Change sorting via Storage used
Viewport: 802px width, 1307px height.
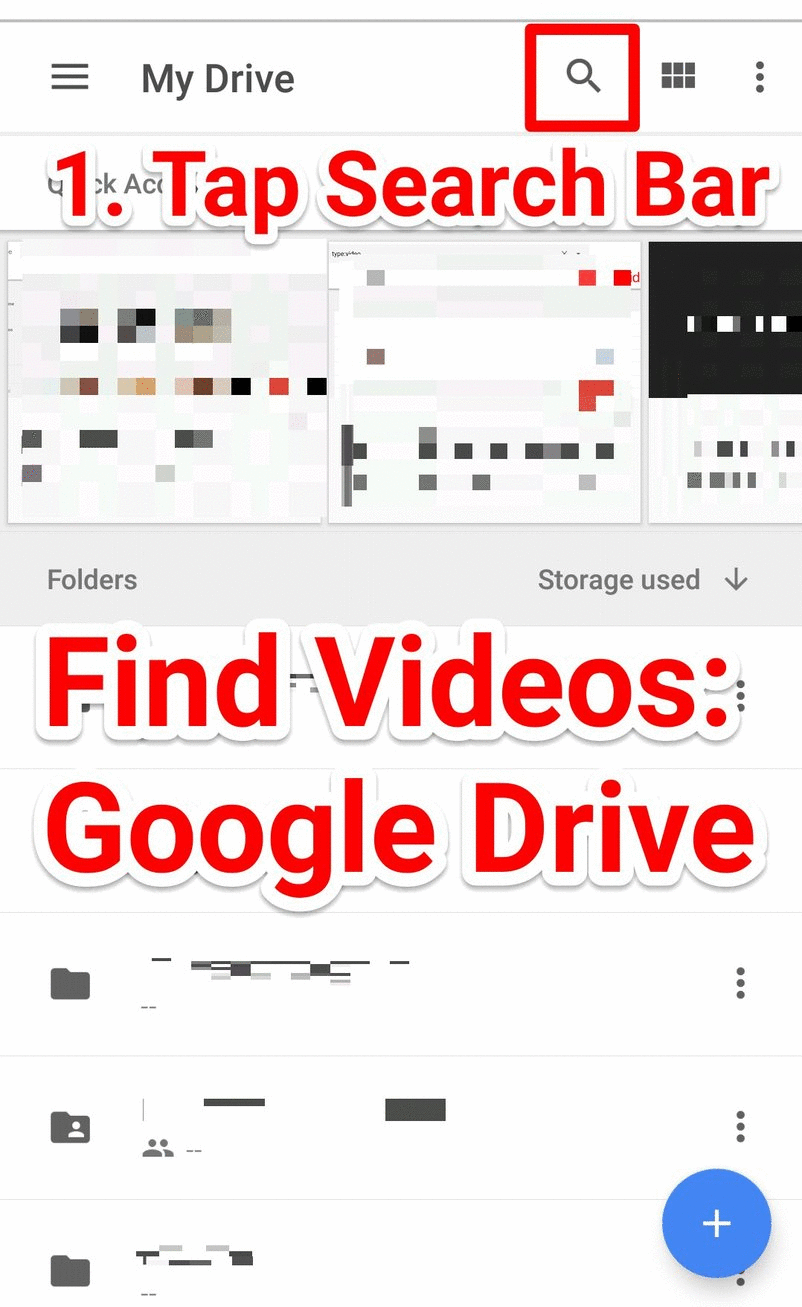click(643, 580)
